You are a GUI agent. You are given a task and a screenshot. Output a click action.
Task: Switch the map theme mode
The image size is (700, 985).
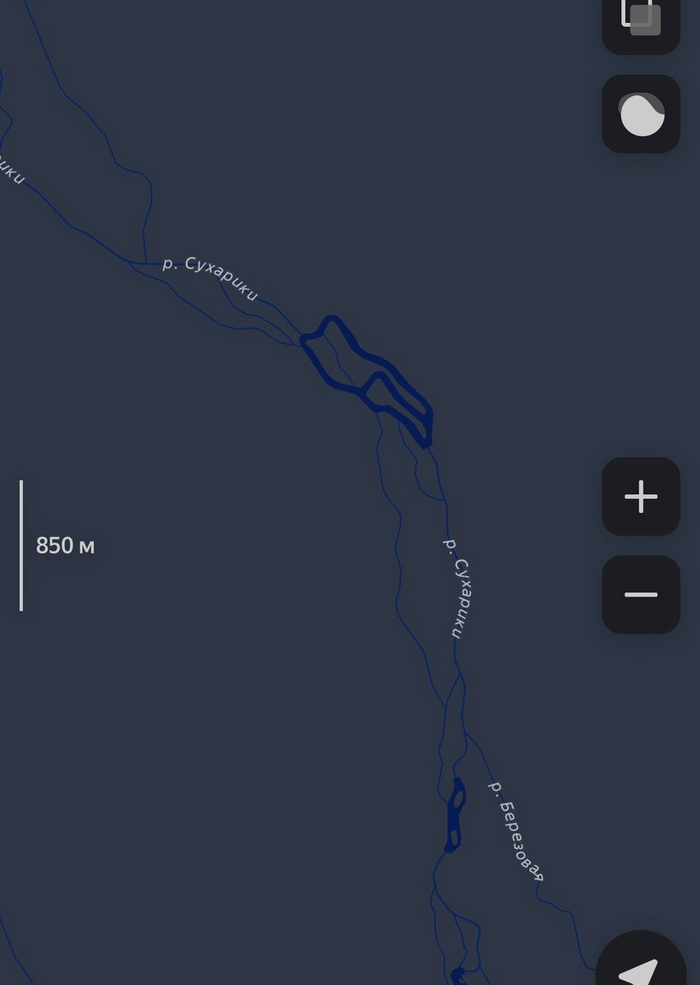(641, 114)
